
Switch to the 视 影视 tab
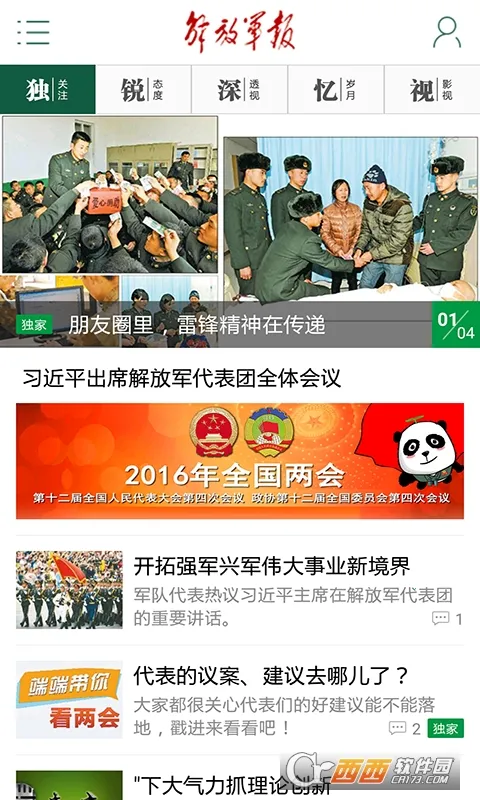click(432, 89)
